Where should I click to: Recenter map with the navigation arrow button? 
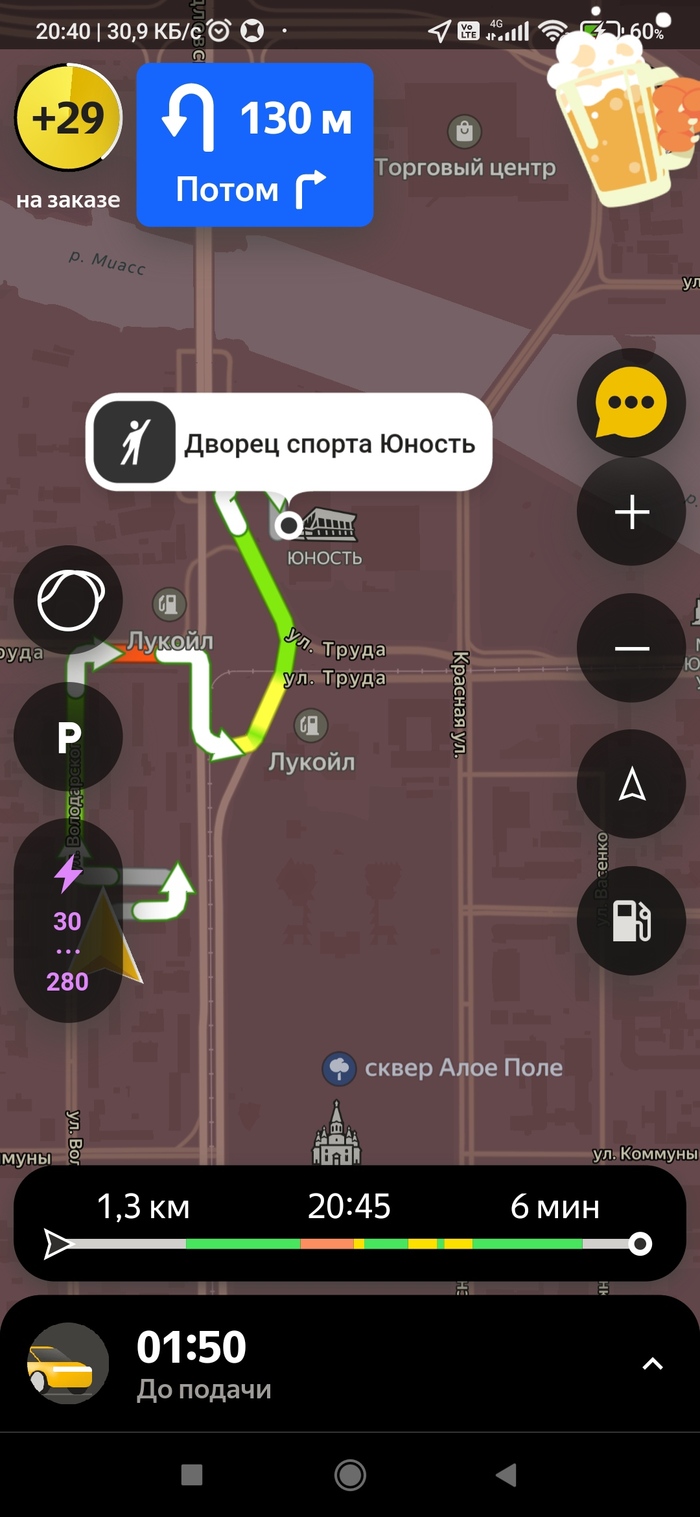(631, 785)
